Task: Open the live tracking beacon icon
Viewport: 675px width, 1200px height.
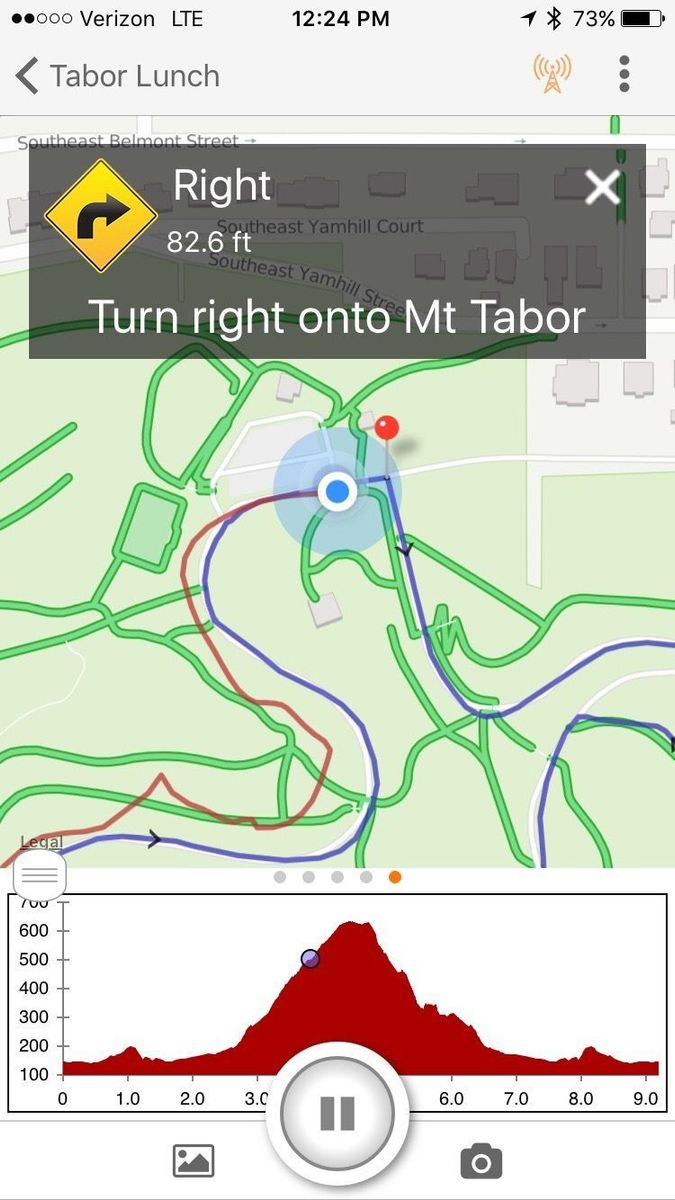Action: 552,74
